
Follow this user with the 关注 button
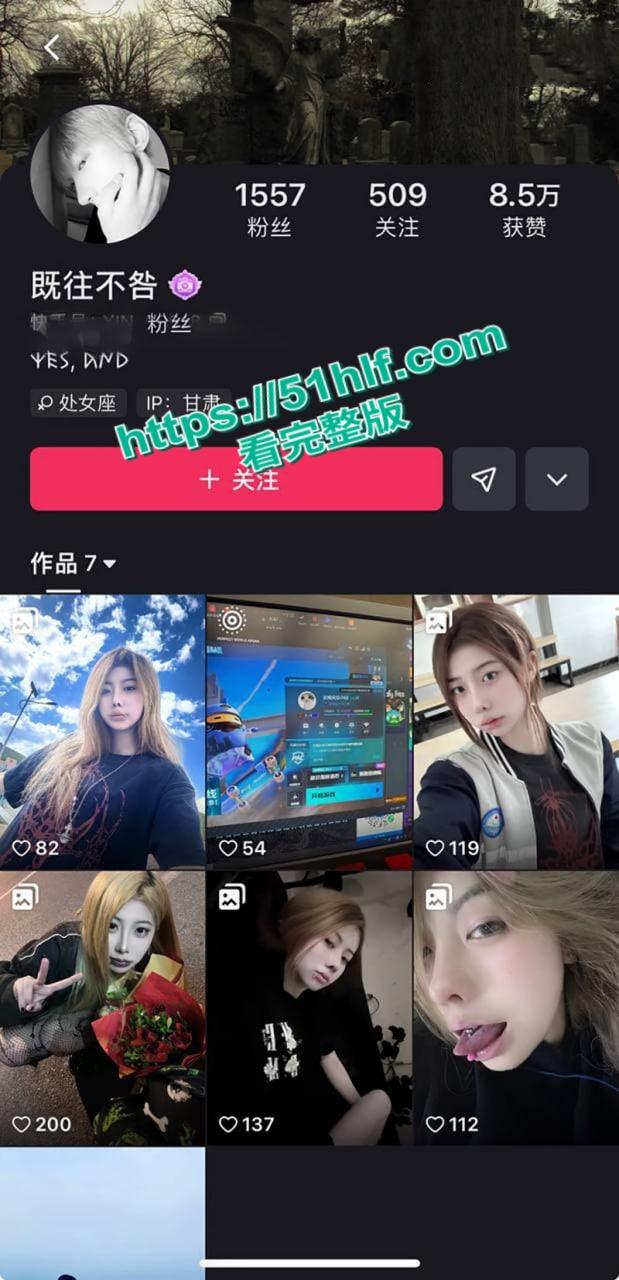[236, 479]
